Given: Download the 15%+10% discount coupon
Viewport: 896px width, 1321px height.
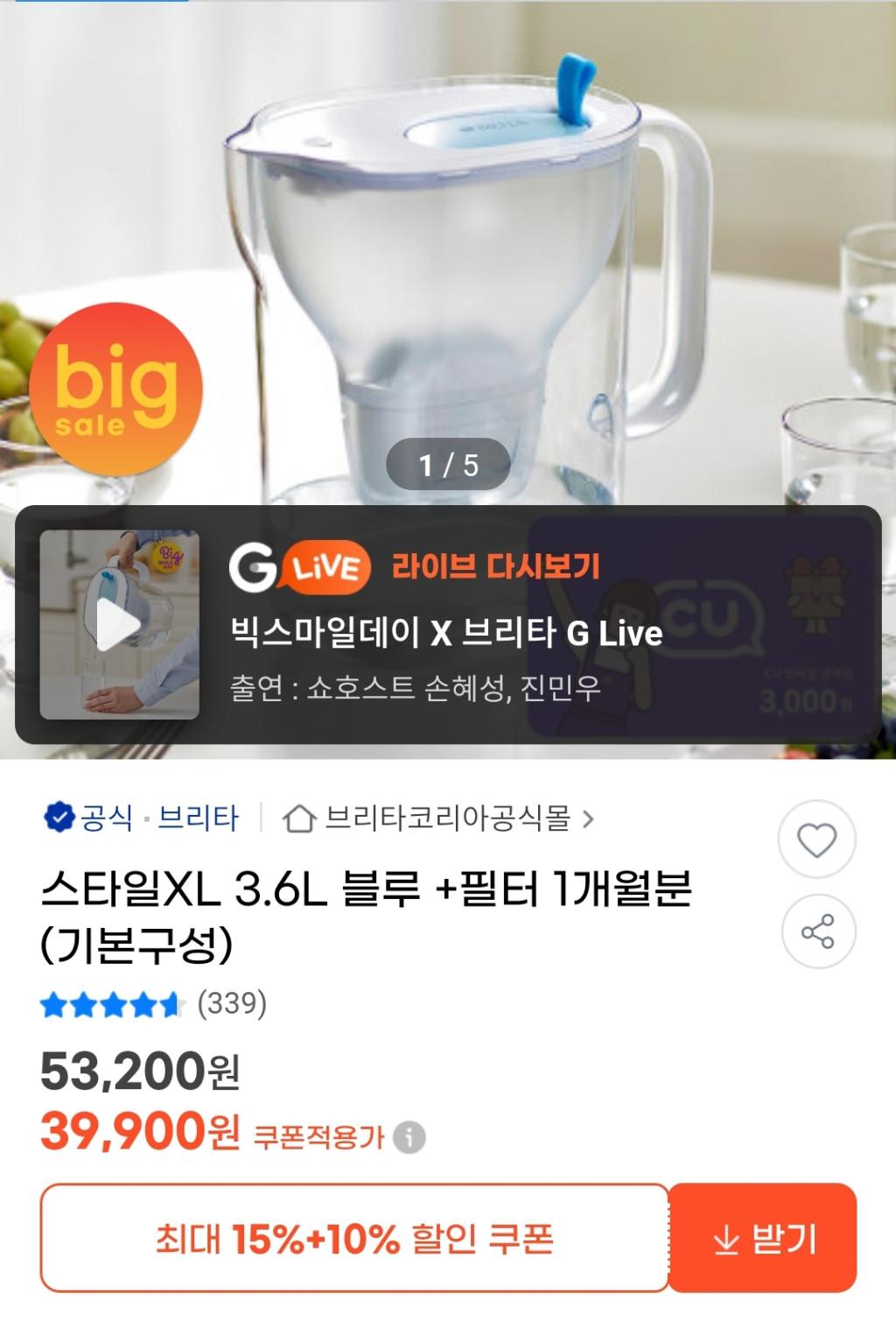Looking at the screenshot, I should tap(763, 1239).
